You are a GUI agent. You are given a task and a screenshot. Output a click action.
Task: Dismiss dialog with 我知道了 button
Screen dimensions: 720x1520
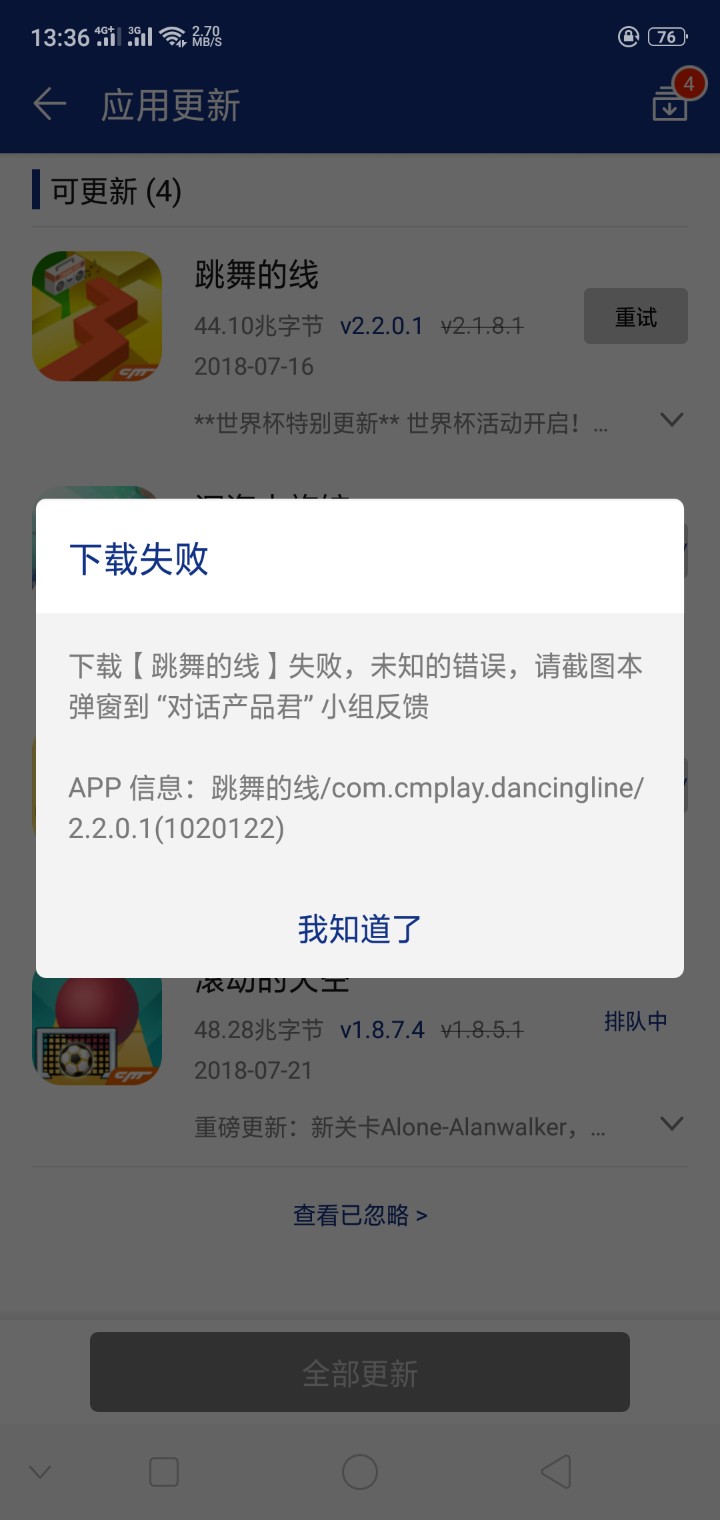coord(360,929)
